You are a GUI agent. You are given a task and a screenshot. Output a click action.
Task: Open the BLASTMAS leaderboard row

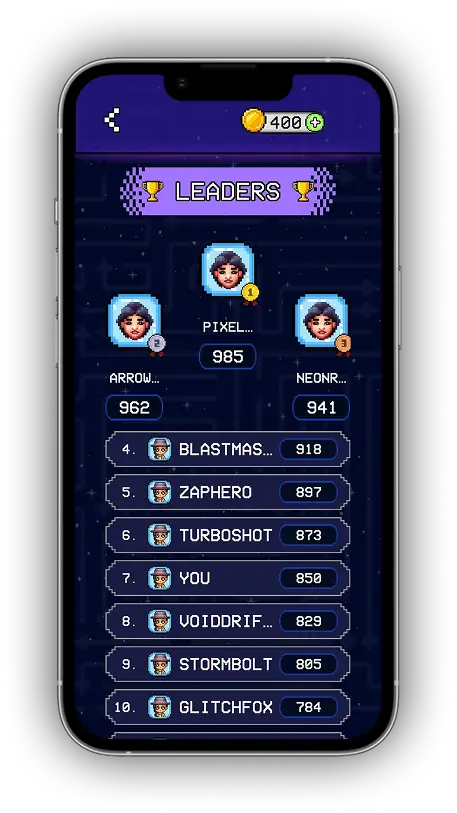228,449
